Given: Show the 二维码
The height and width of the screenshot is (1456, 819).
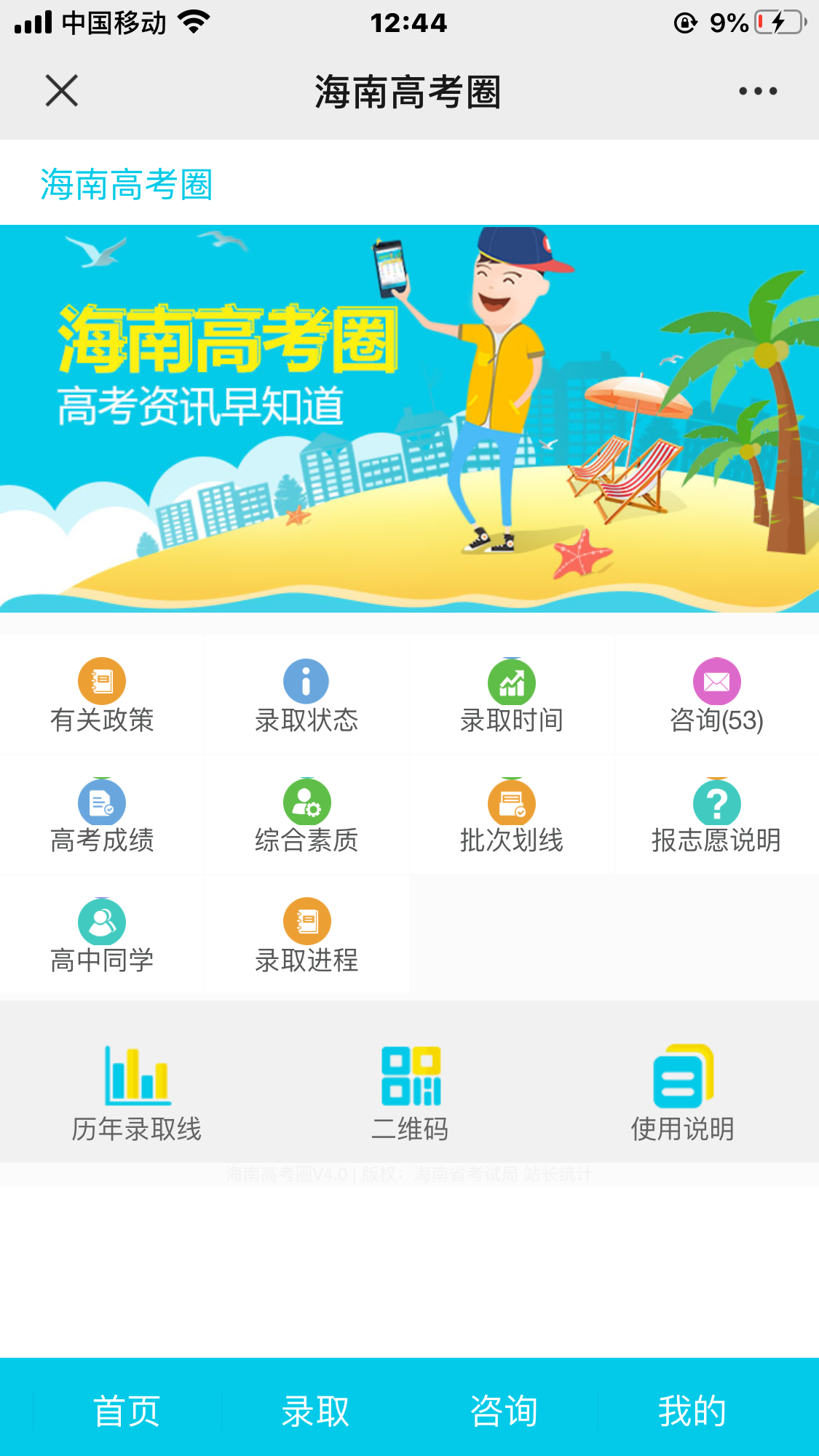Looking at the screenshot, I should pos(411,1092).
